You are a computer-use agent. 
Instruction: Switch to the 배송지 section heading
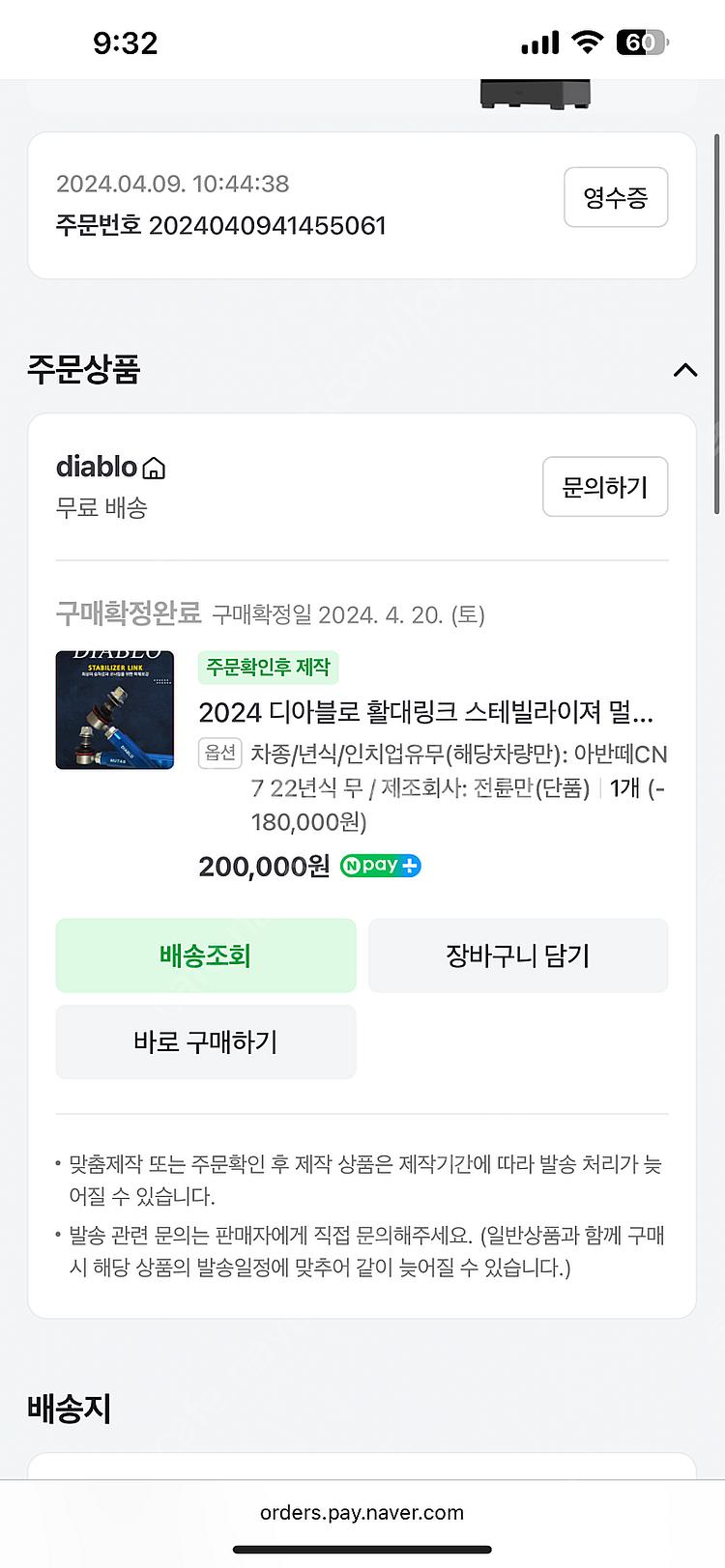(66, 1410)
